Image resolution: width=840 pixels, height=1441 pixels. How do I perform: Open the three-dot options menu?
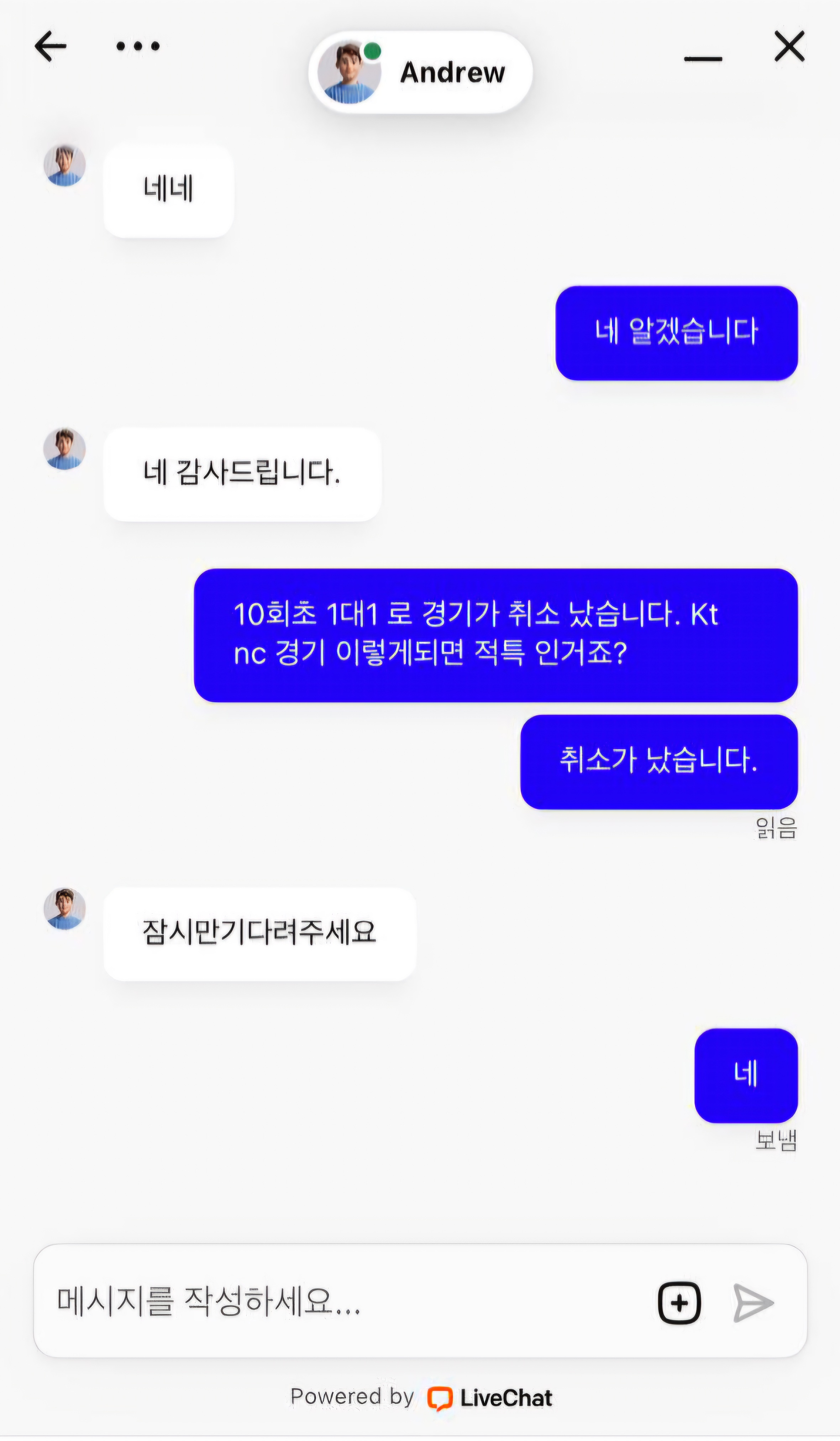click(138, 46)
